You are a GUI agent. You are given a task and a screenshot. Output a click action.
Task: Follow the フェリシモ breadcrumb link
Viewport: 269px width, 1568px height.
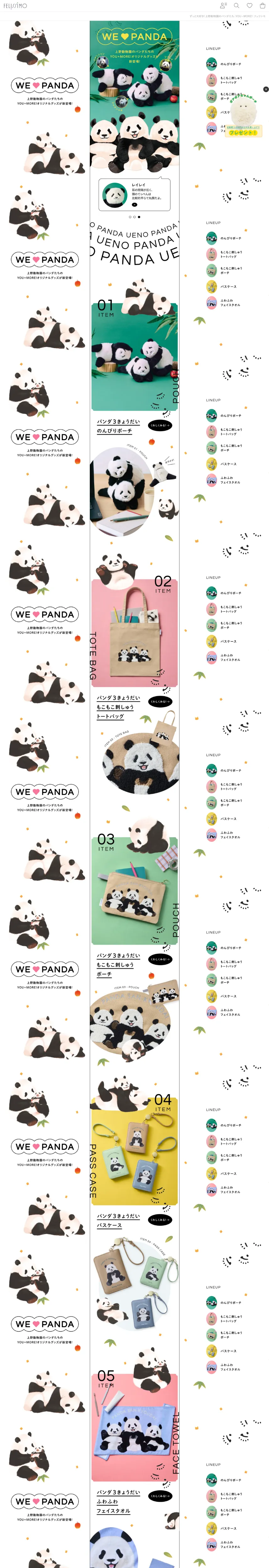tap(261, 16)
